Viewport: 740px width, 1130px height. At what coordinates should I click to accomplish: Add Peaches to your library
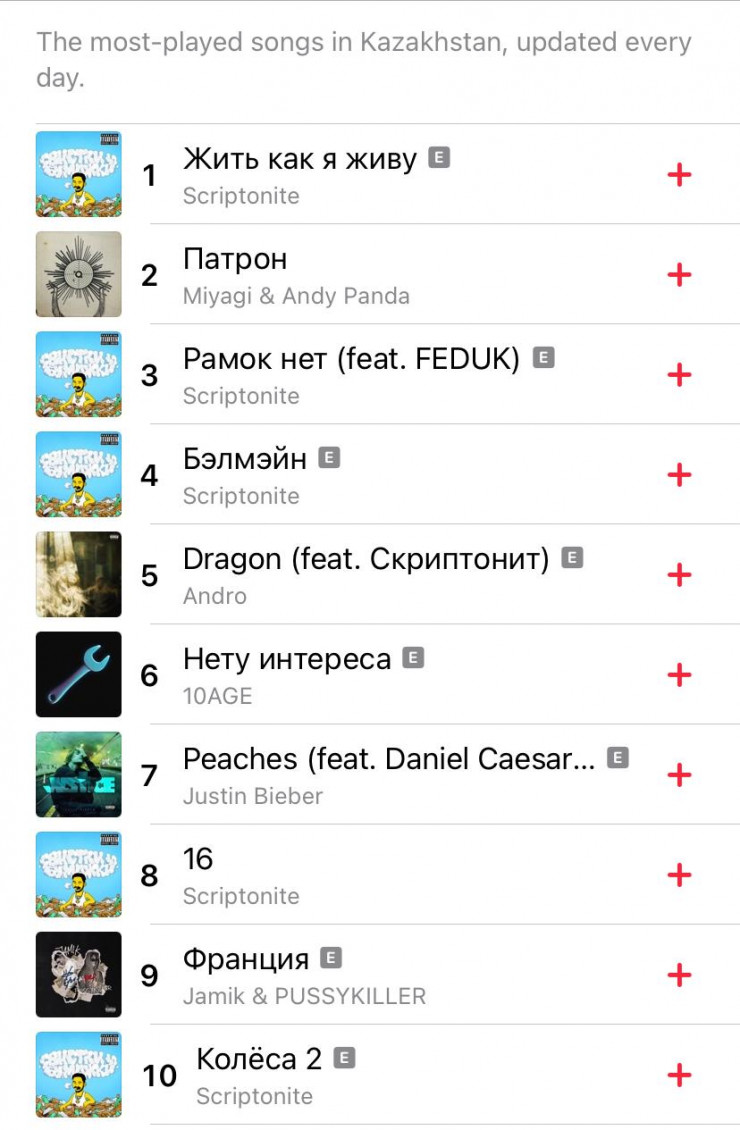(x=679, y=775)
